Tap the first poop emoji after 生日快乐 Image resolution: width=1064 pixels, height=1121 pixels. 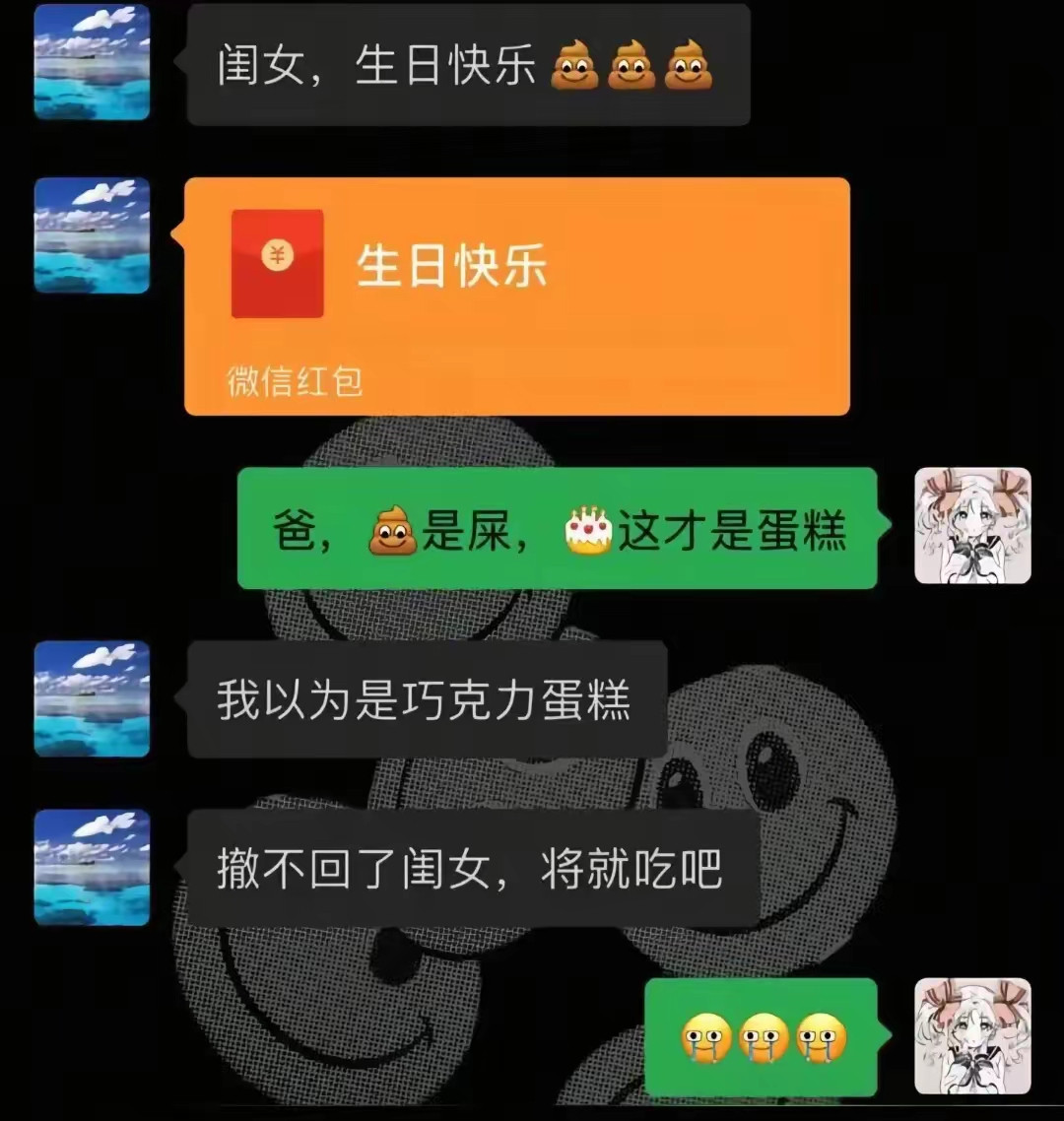[x=575, y=65]
